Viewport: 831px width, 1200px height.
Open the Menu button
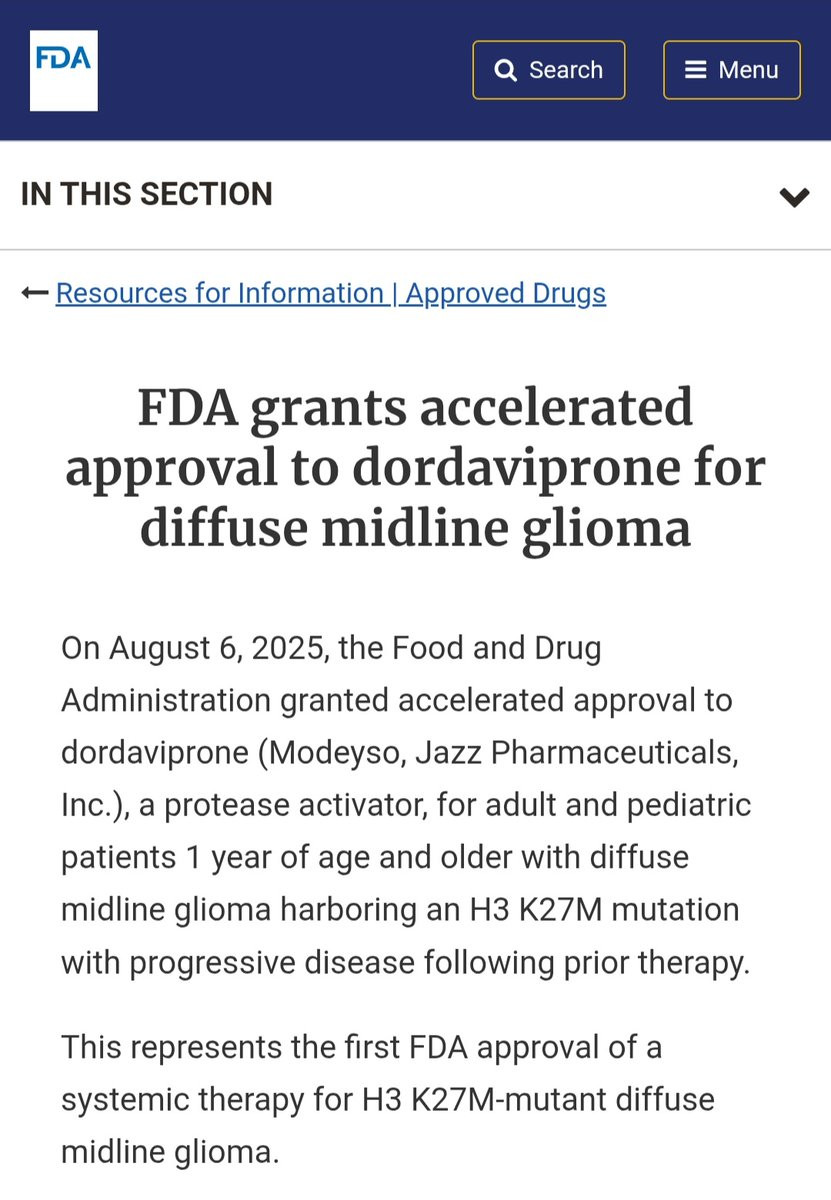tap(732, 70)
